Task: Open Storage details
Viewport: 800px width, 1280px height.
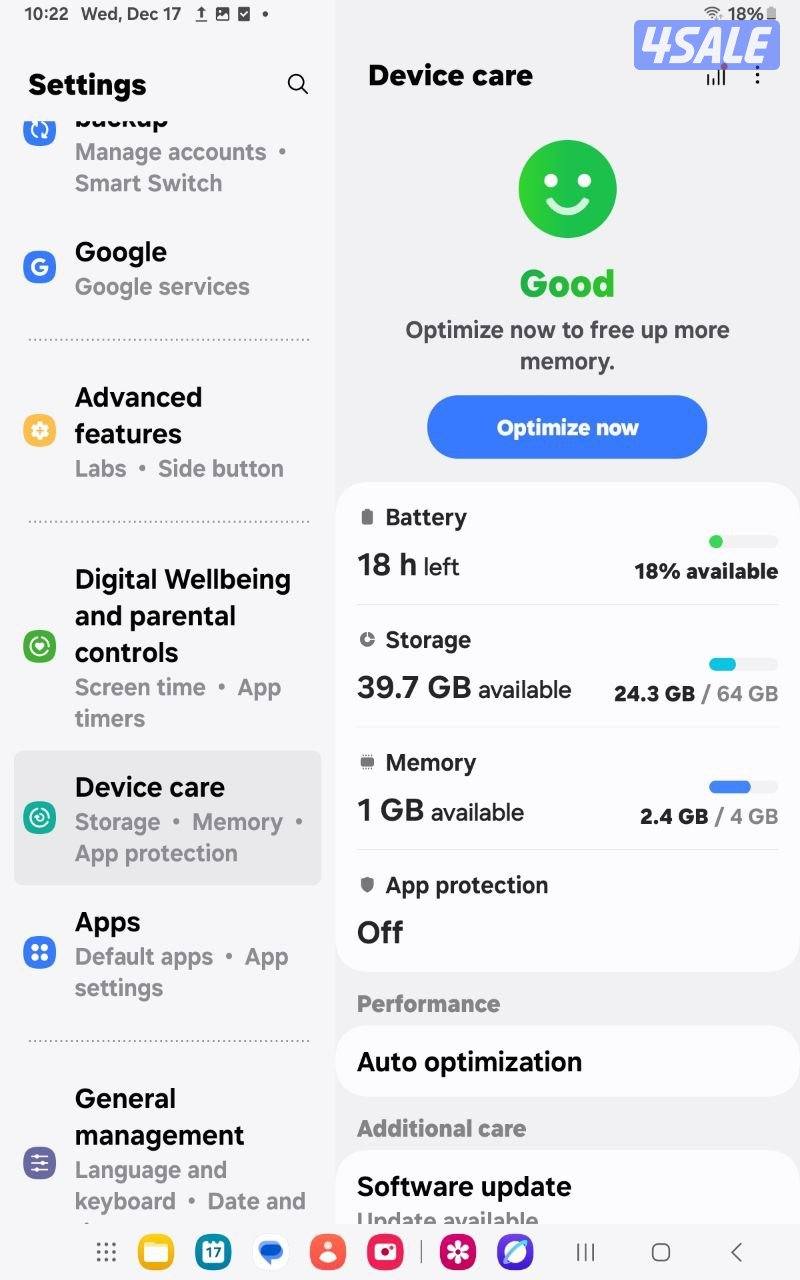Action: (x=566, y=667)
